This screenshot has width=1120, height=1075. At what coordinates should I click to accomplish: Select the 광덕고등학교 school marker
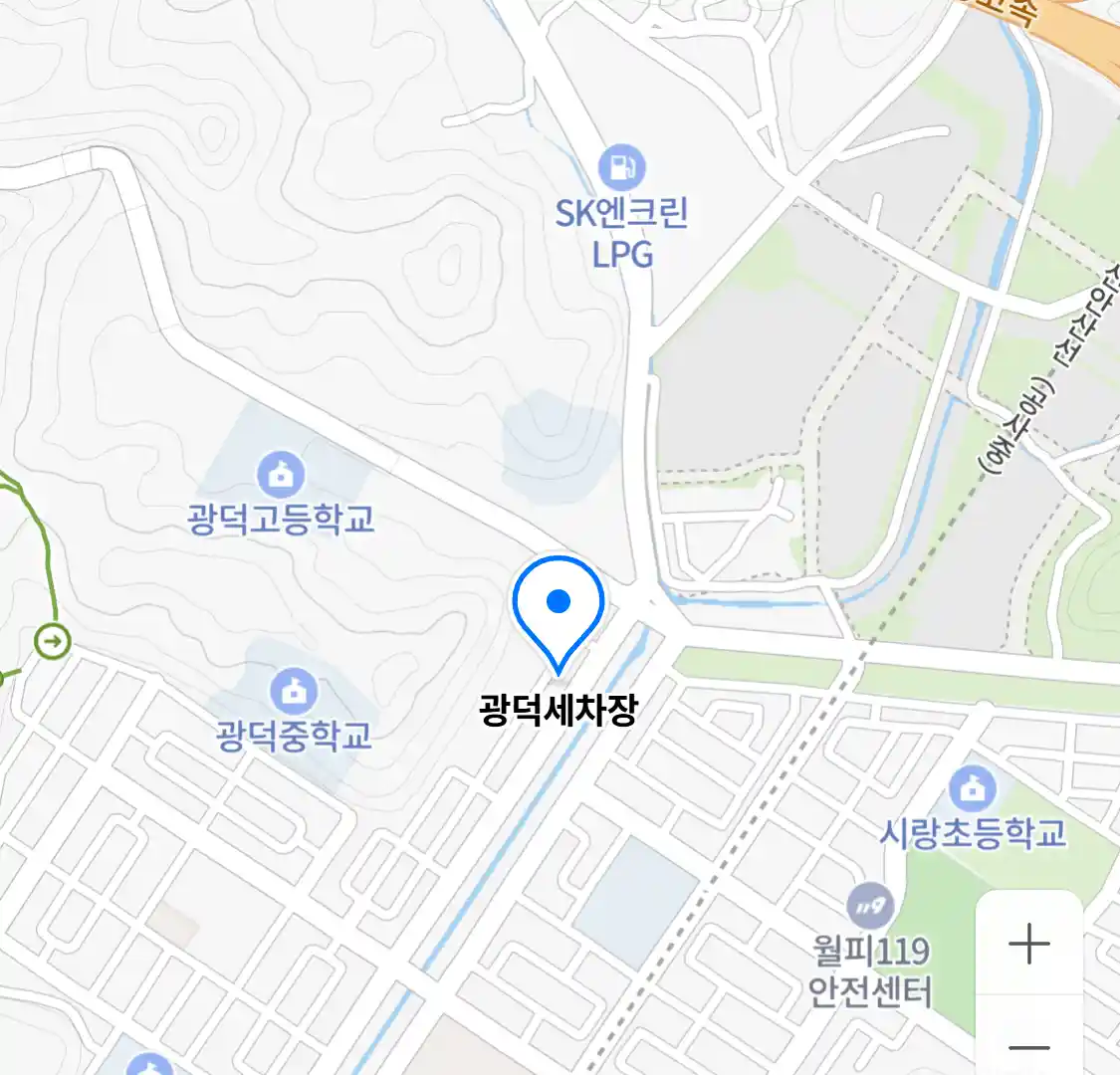(282, 475)
